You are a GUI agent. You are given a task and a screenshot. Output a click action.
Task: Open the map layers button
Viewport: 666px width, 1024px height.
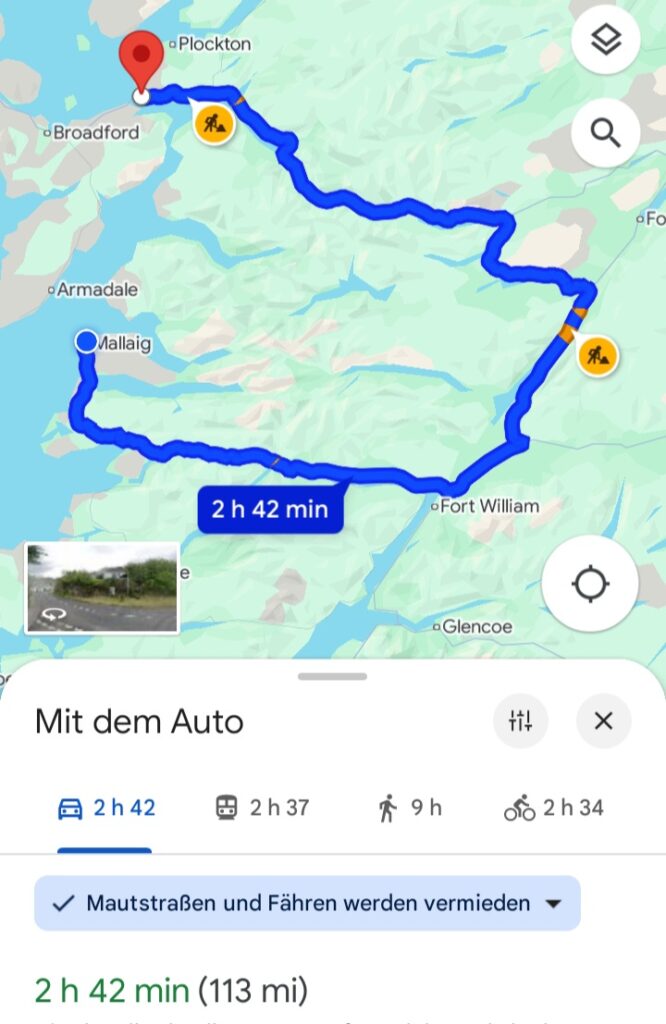[x=606, y=40]
